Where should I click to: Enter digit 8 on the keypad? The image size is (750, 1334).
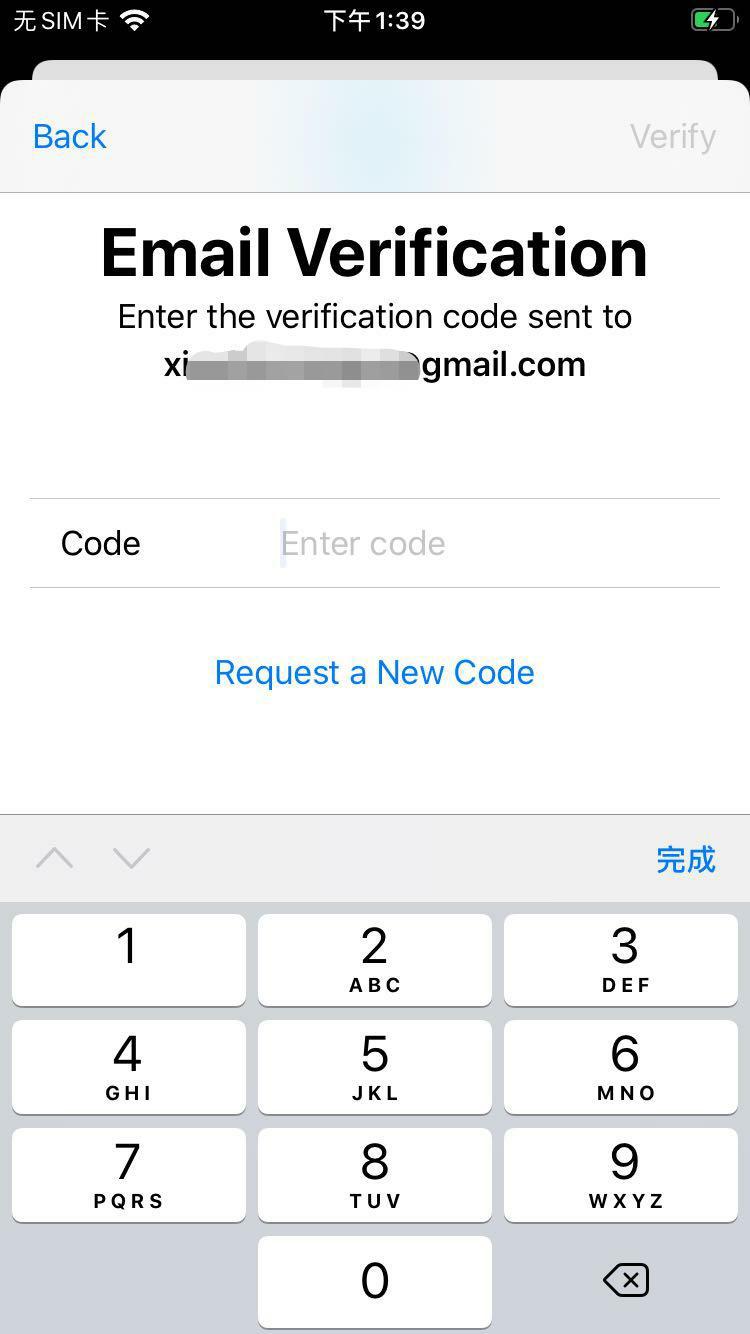[x=374, y=1174]
